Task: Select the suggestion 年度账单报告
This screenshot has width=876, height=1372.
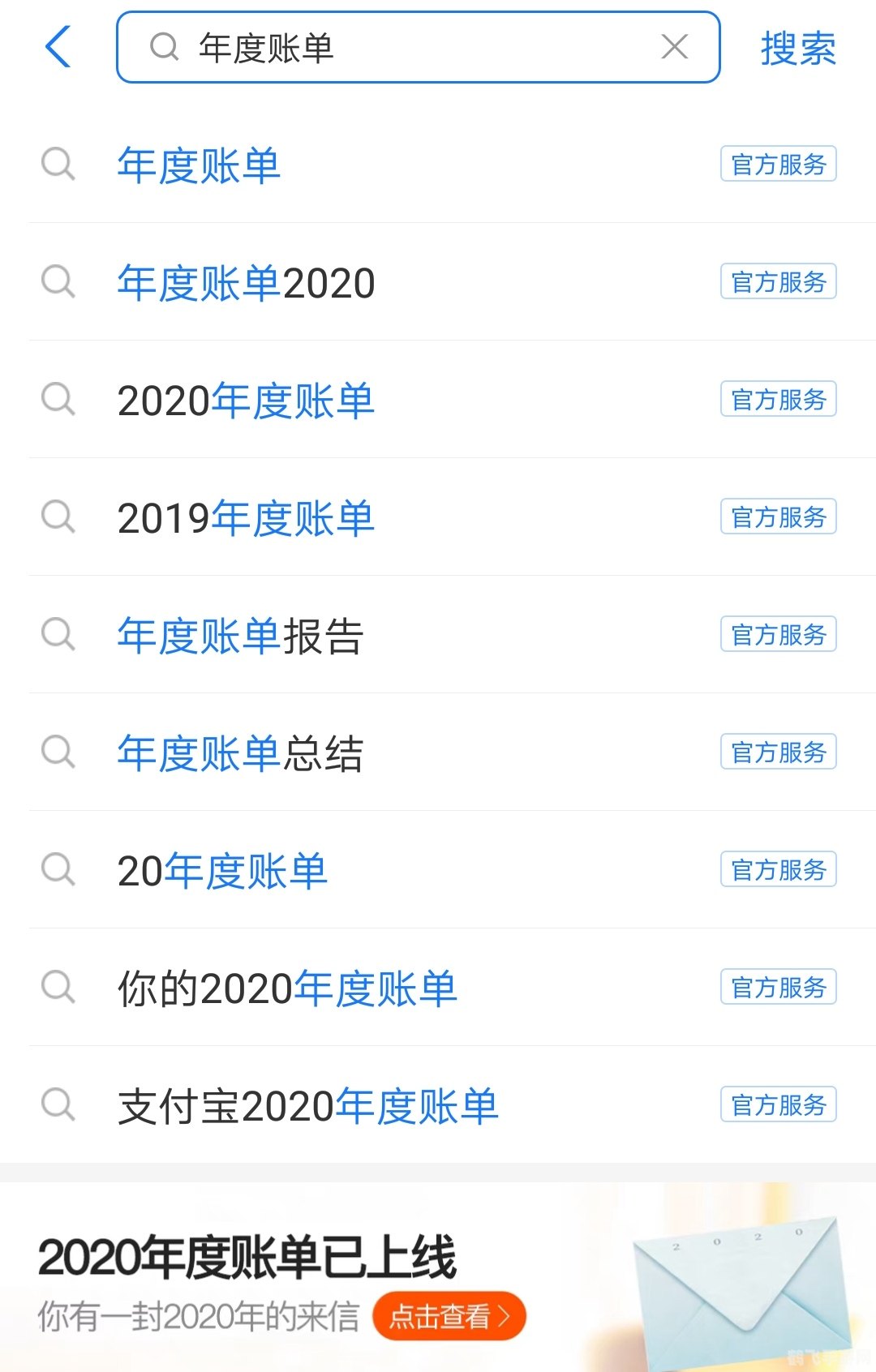Action: (x=239, y=635)
